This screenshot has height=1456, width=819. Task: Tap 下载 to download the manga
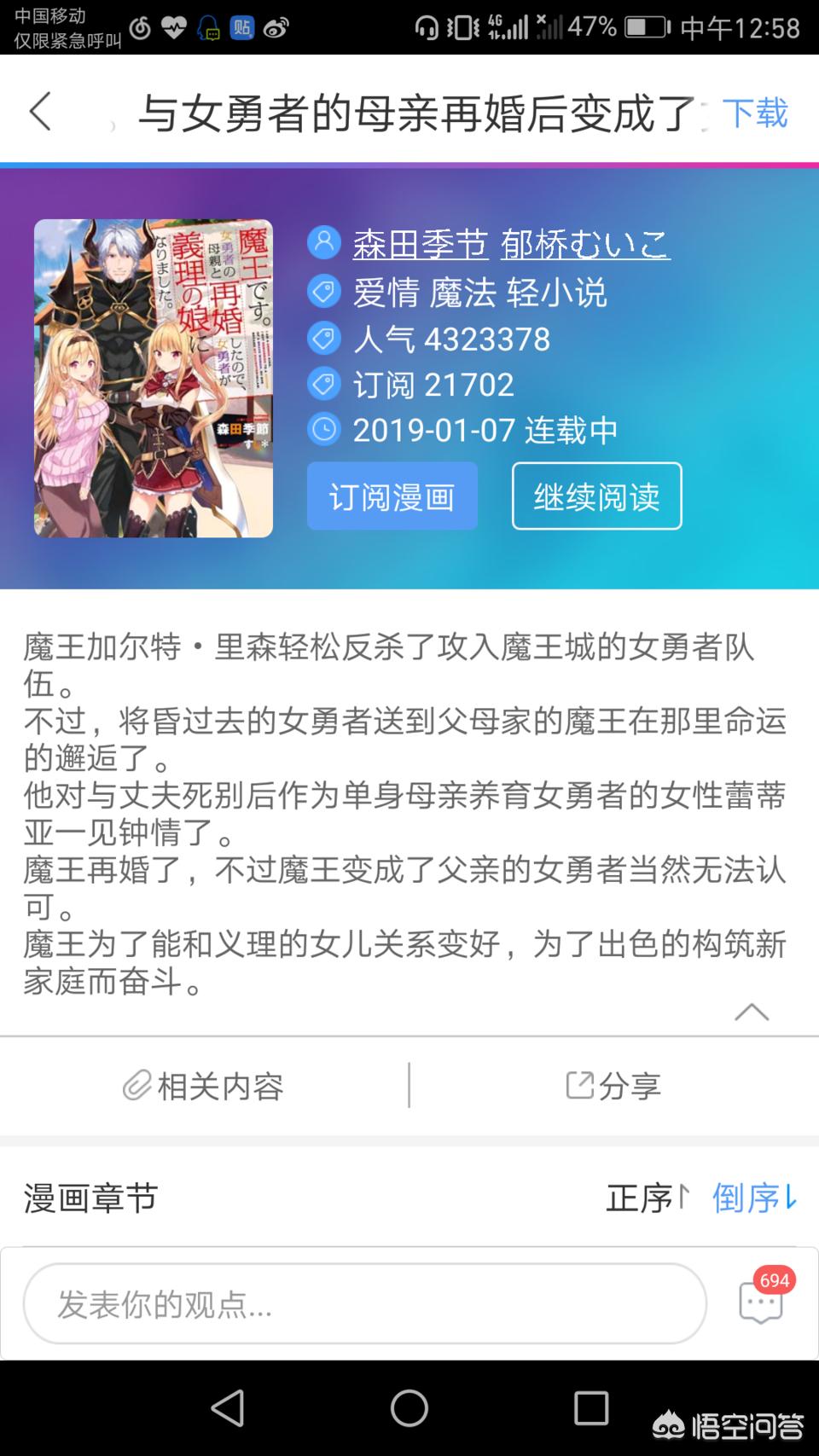point(755,113)
